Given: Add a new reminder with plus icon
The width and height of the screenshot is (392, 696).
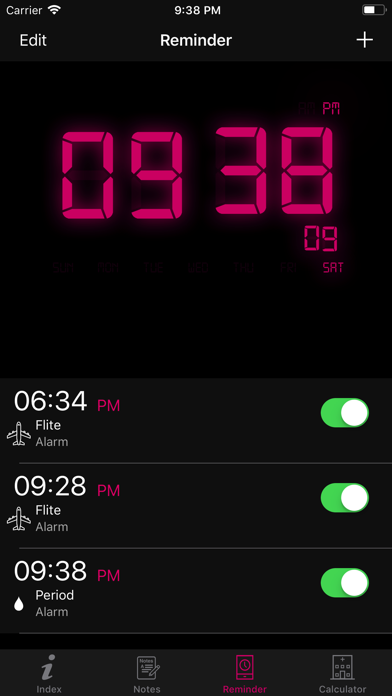Looking at the screenshot, I should point(364,40).
